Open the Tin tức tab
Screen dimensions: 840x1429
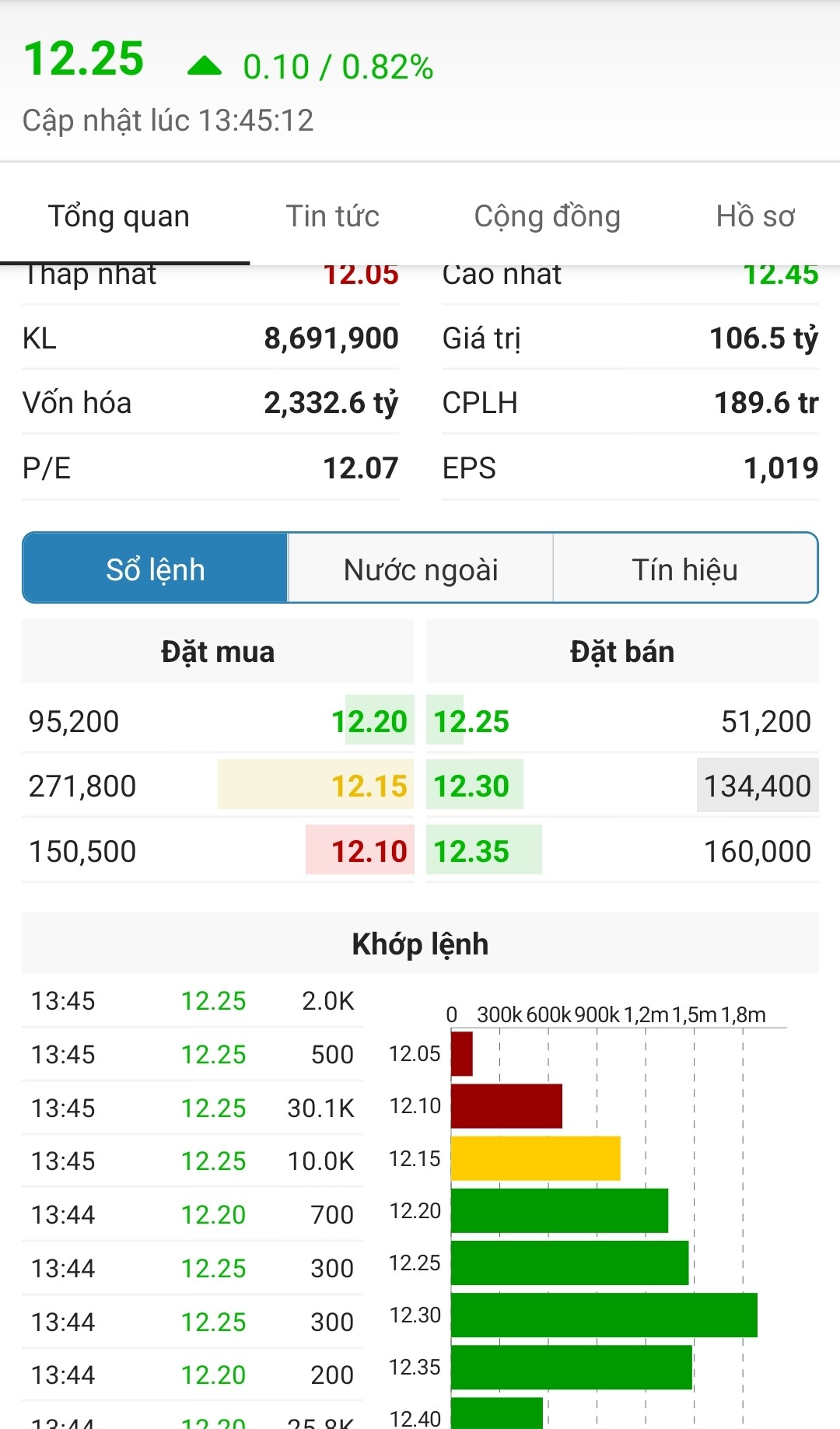point(333,216)
